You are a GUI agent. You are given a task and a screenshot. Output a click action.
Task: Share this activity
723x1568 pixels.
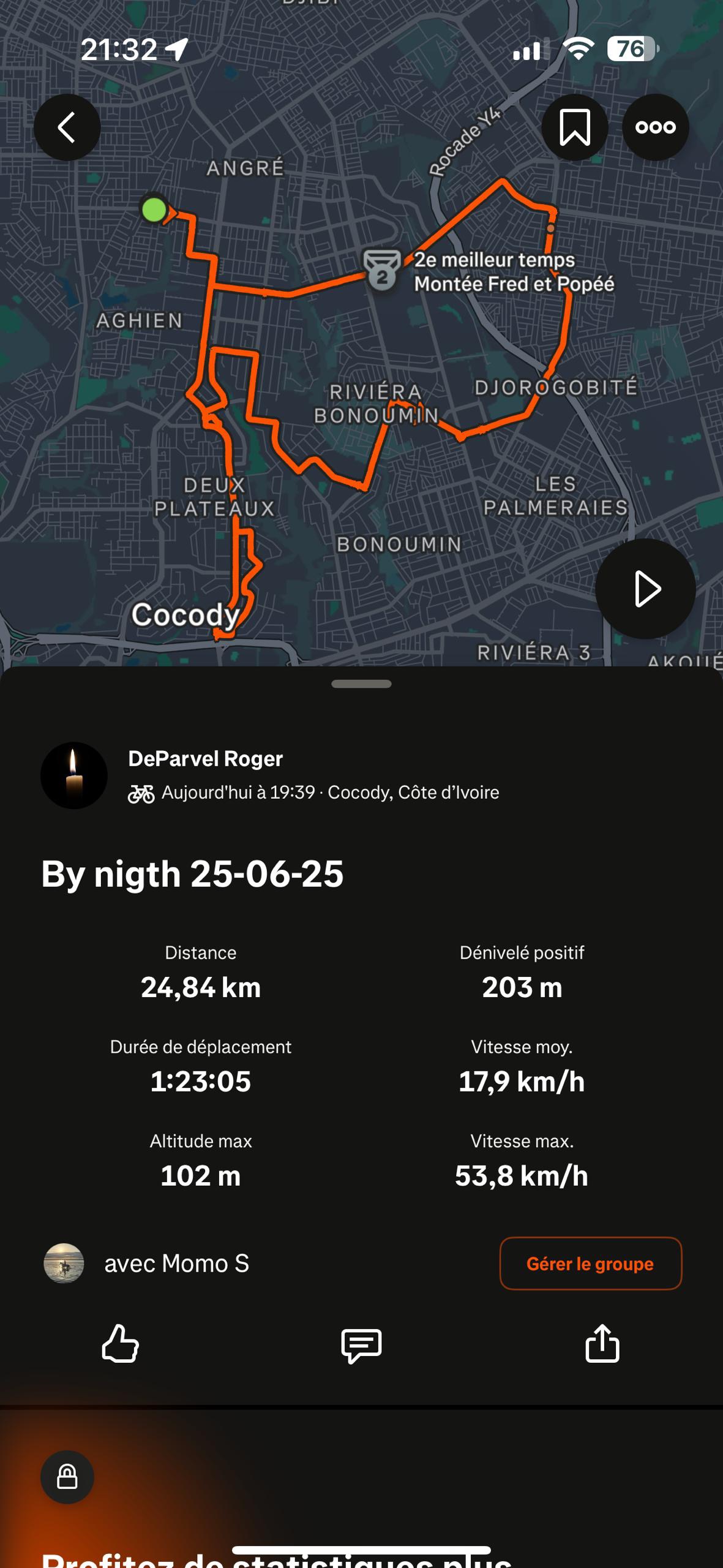click(602, 1344)
